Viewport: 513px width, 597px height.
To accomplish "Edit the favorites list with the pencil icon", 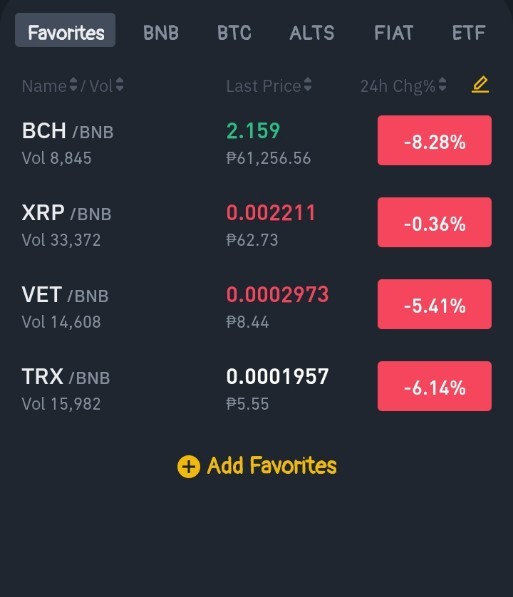I will coord(480,85).
